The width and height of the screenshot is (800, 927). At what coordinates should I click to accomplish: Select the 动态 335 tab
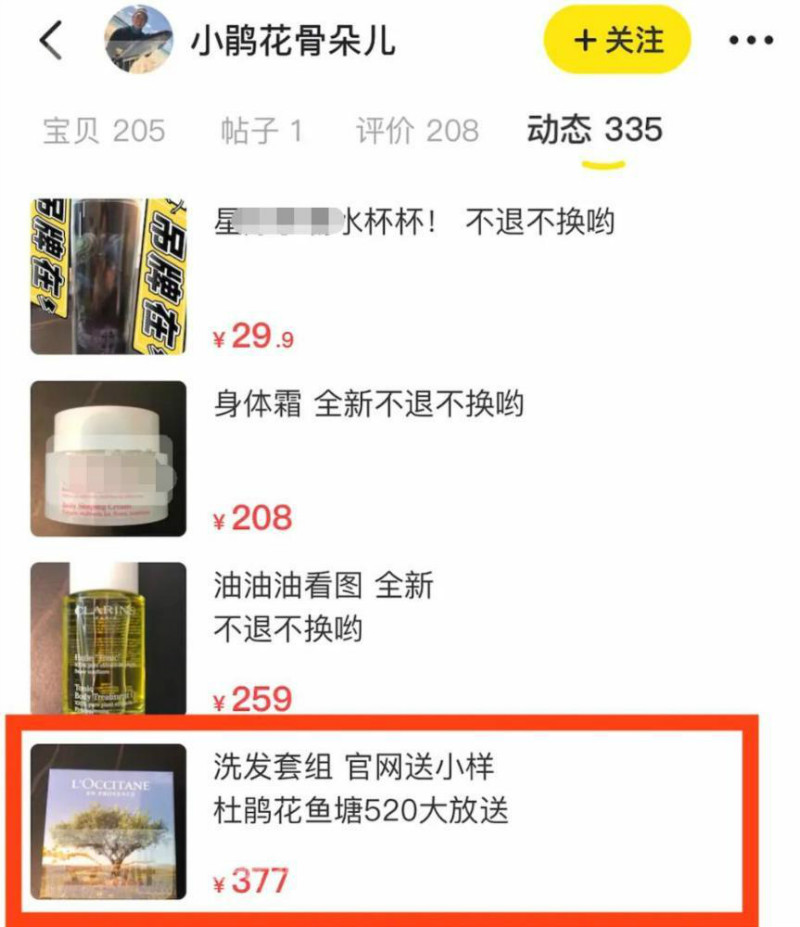click(x=595, y=130)
